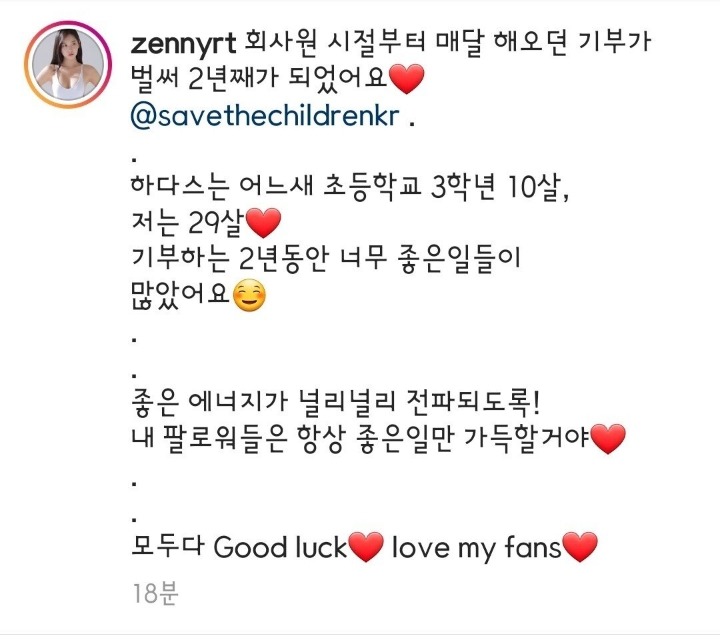This screenshot has height=640, width=720.
Task: Open zennyrt's profile picture
Action: tap(66, 63)
